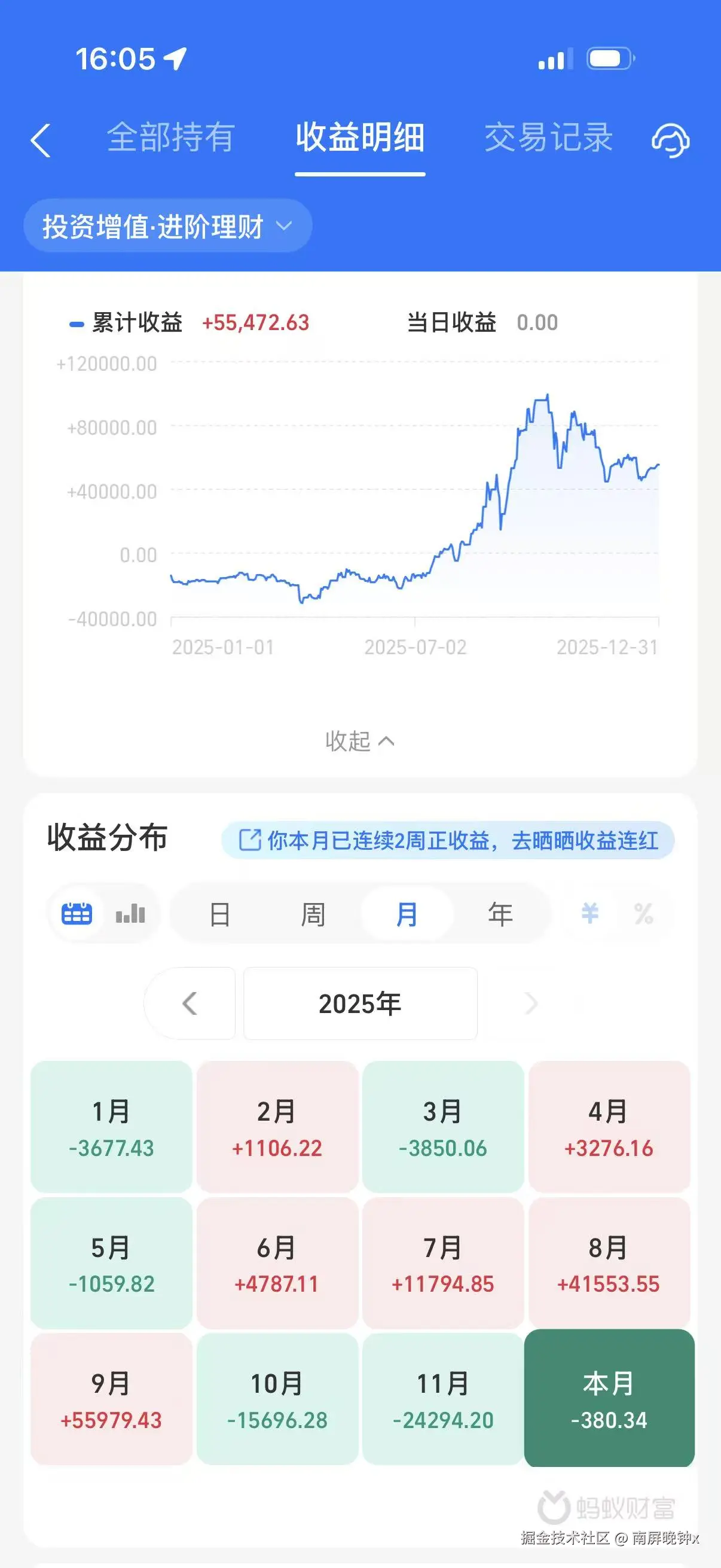Image resolution: width=721 pixels, height=1568 pixels.
Task: Open the 投资增值·进阶理财 filter dropdown
Action: pyautogui.click(x=169, y=225)
